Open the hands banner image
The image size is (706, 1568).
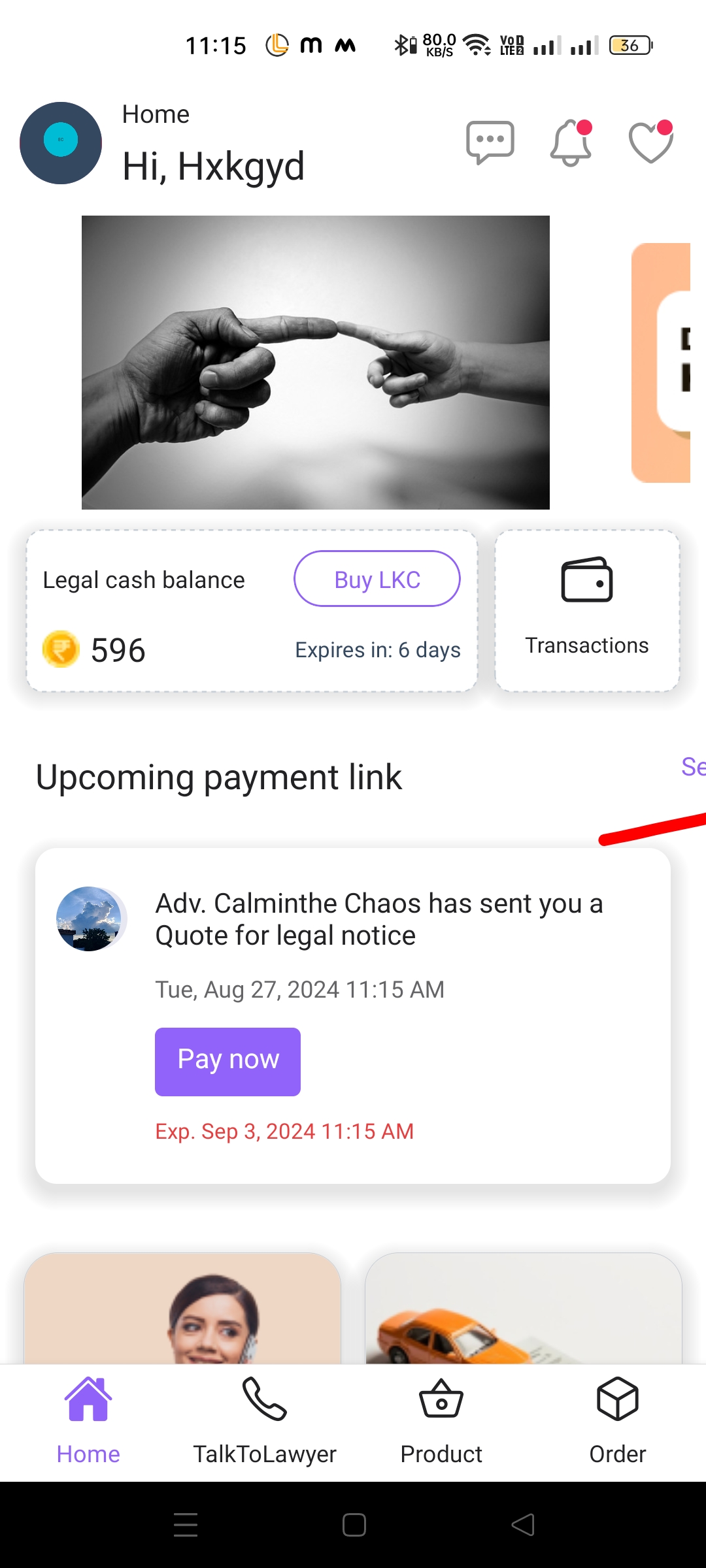tap(315, 363)
